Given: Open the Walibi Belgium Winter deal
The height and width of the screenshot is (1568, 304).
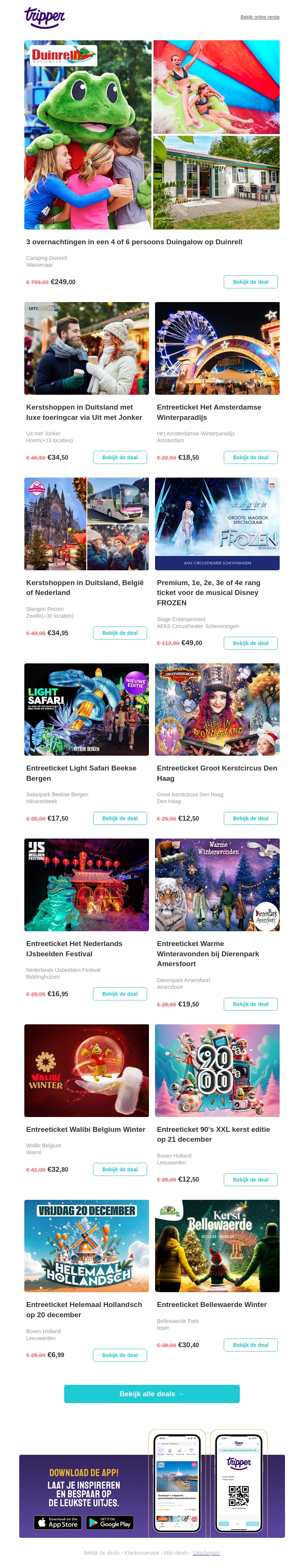Looking at the screenshot, I should point(119,1169).
